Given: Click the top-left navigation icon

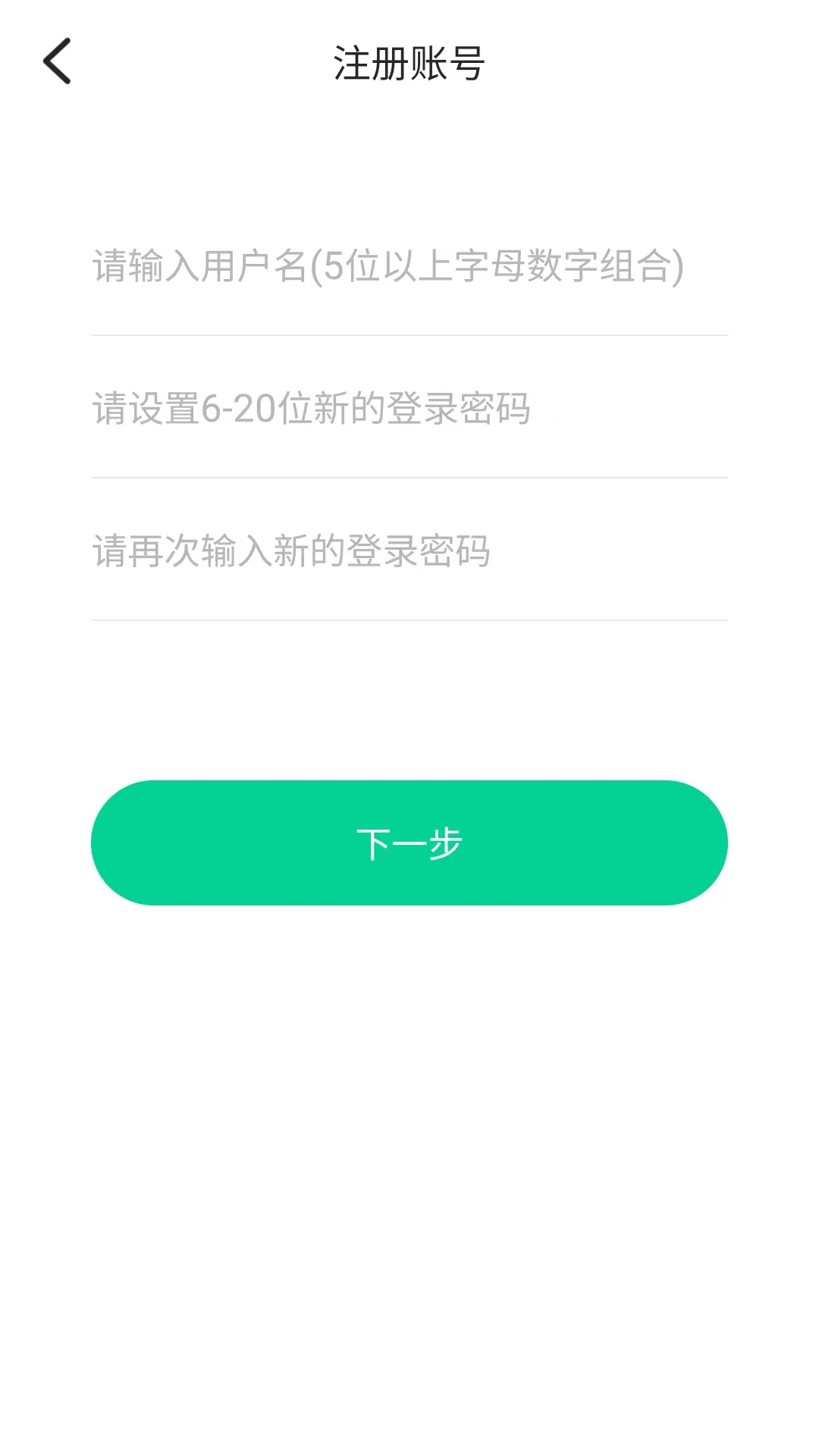Looking at the screenshot, I should tap(55, 64).
